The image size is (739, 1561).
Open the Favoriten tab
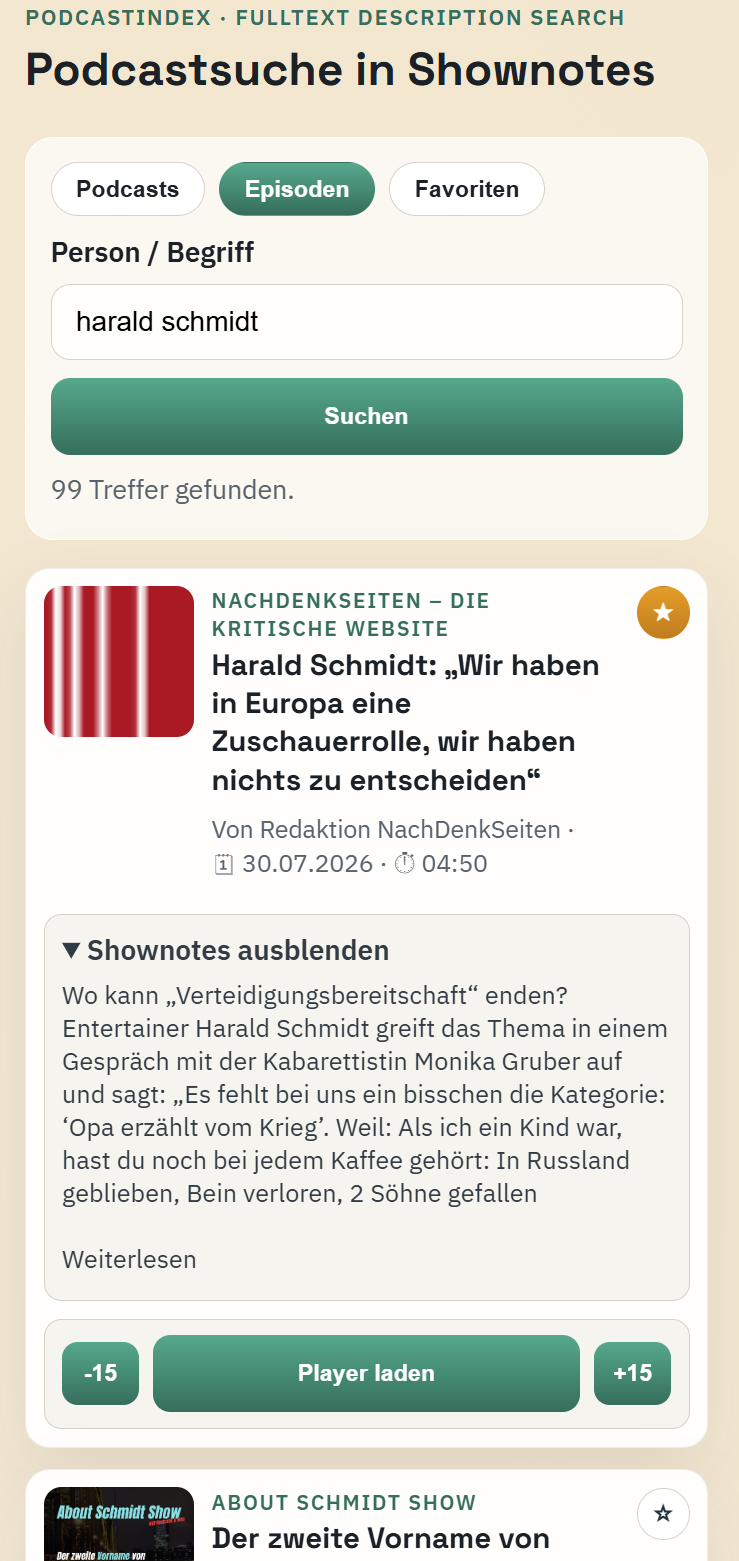click(x=467, y=189)
